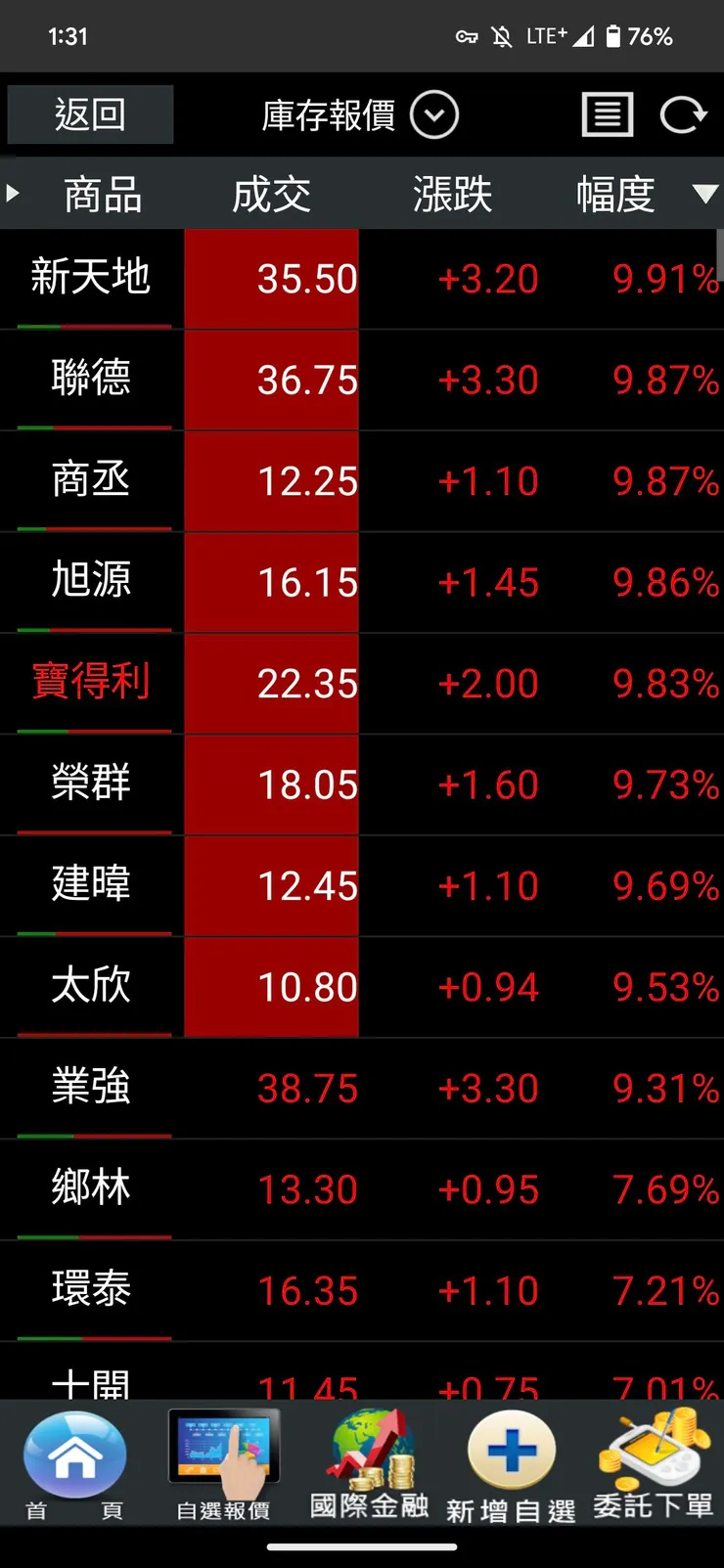The height and width of the screenshot is (1568, 724).
Task: Tap the 返回 back button
Action: tap(90, 115)
